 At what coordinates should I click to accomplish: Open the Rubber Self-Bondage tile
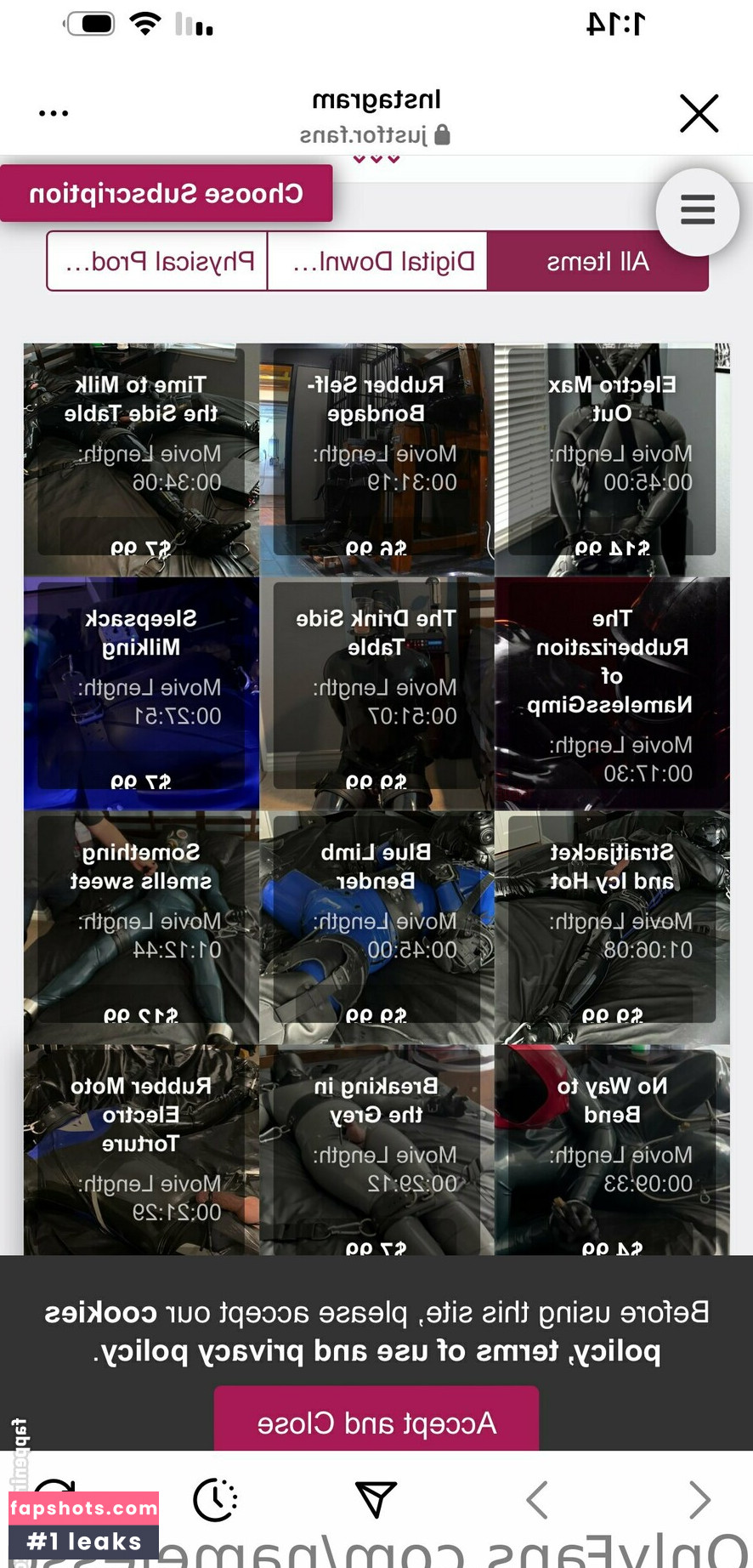tap(376, 459)
